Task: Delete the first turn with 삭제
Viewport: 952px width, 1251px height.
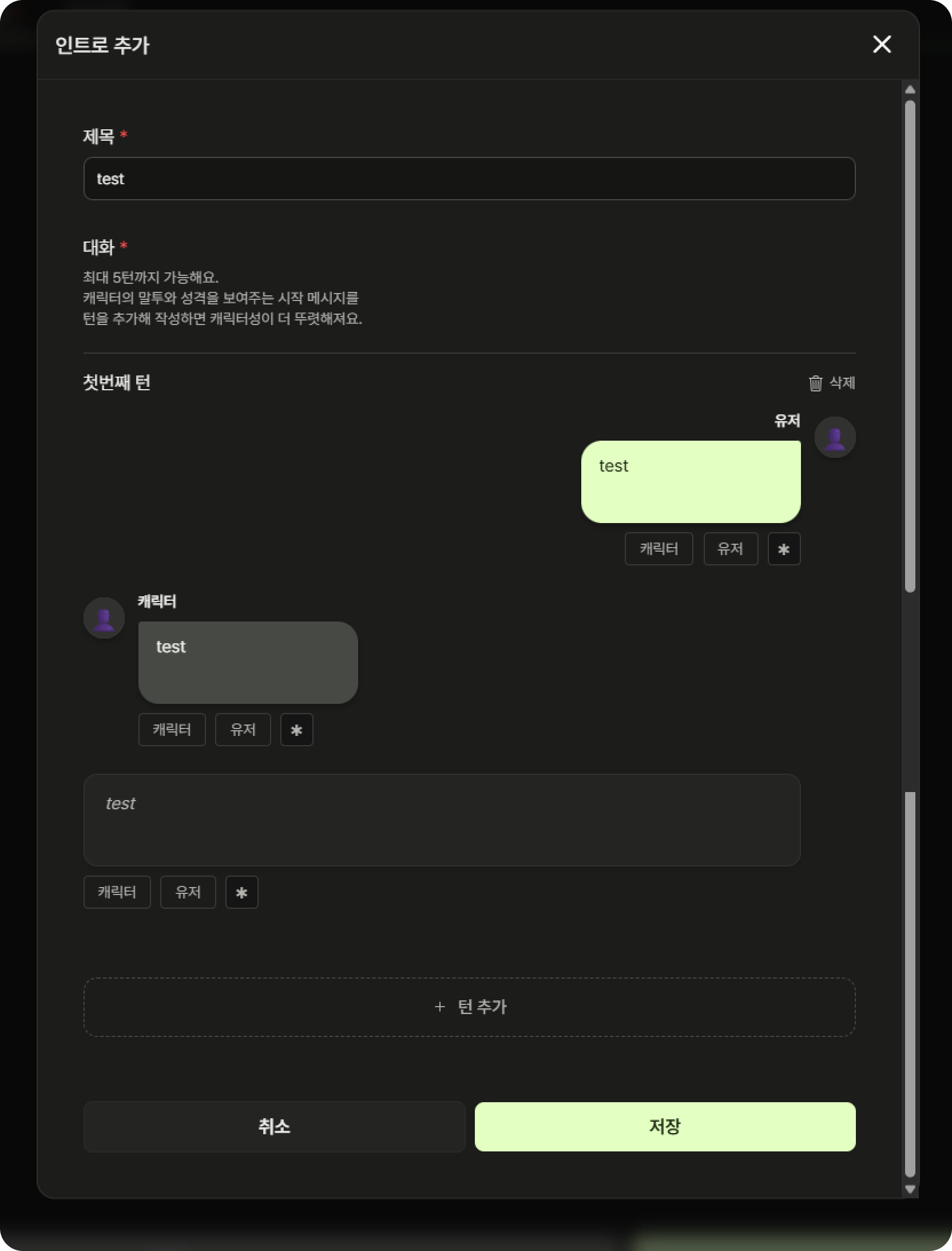Action: coord(832,382)
